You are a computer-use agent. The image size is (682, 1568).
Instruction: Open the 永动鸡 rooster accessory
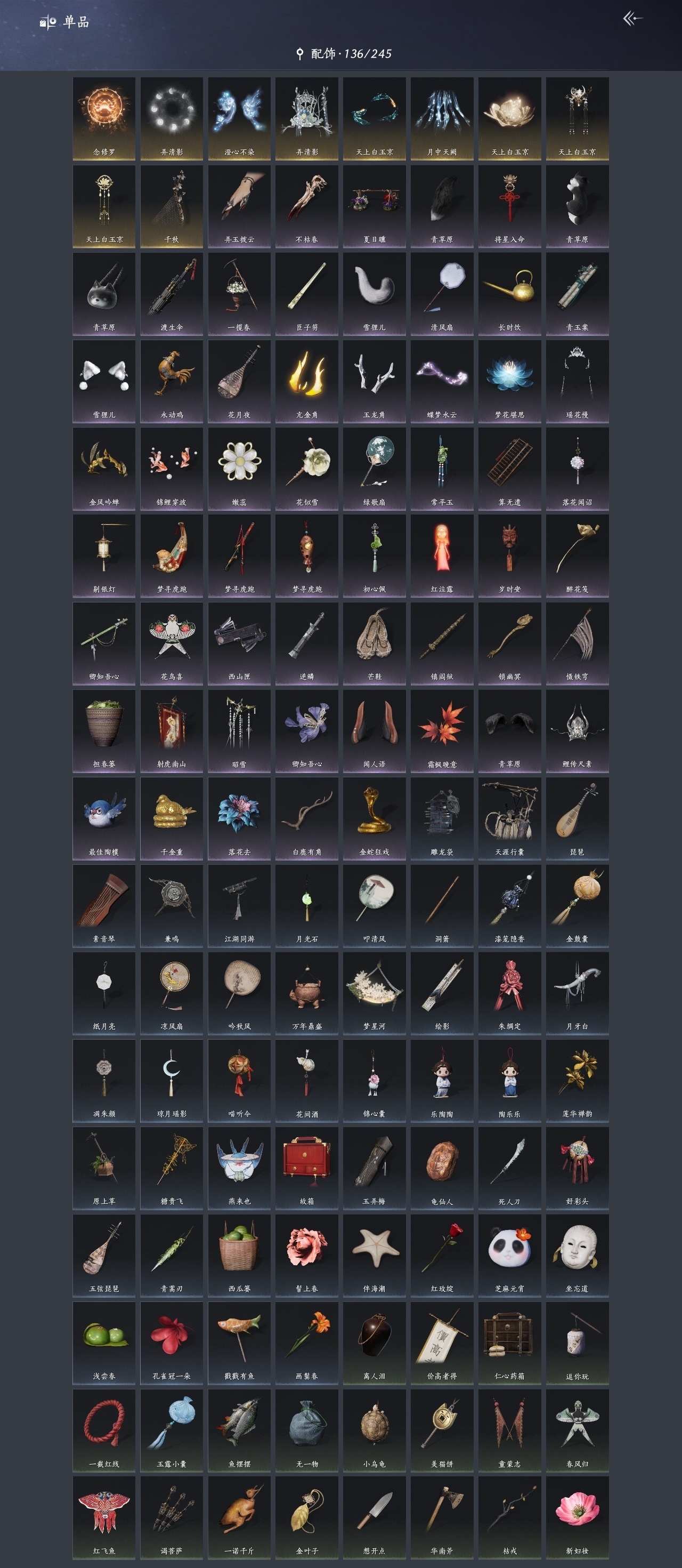click(172, 381)
